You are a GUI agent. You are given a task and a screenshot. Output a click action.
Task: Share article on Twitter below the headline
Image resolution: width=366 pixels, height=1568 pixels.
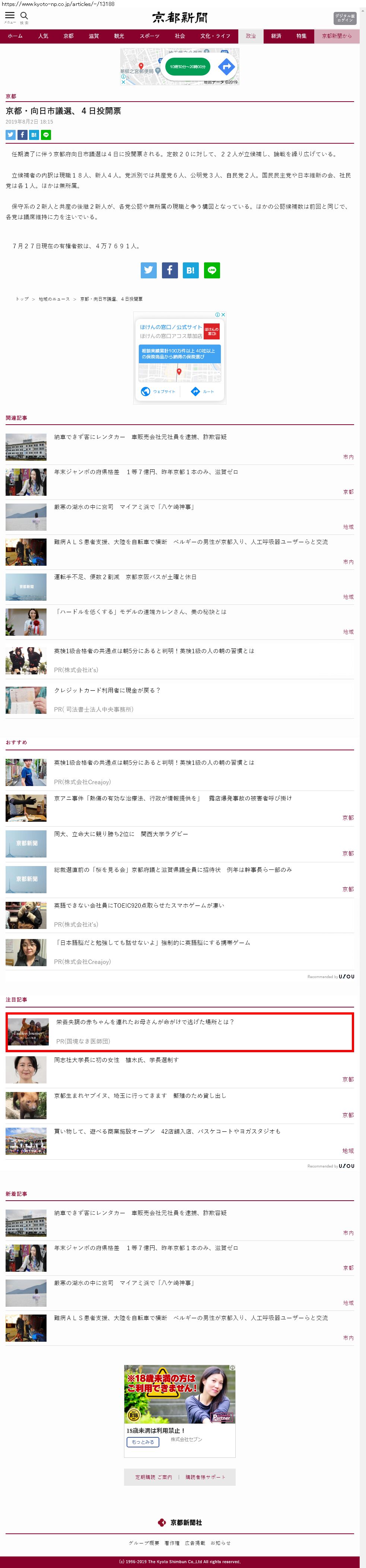[x=10, y=134]
